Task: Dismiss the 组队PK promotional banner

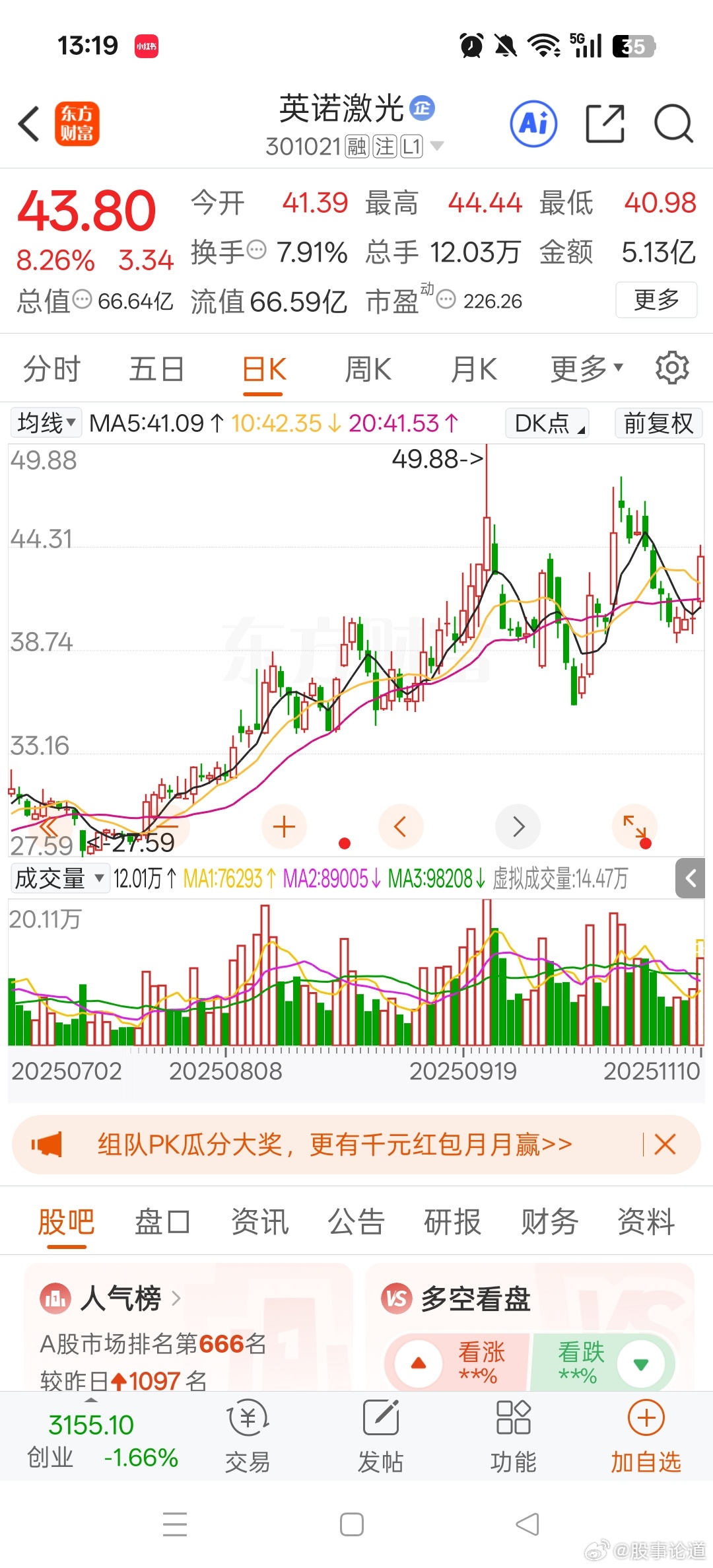Action: 664,1144
